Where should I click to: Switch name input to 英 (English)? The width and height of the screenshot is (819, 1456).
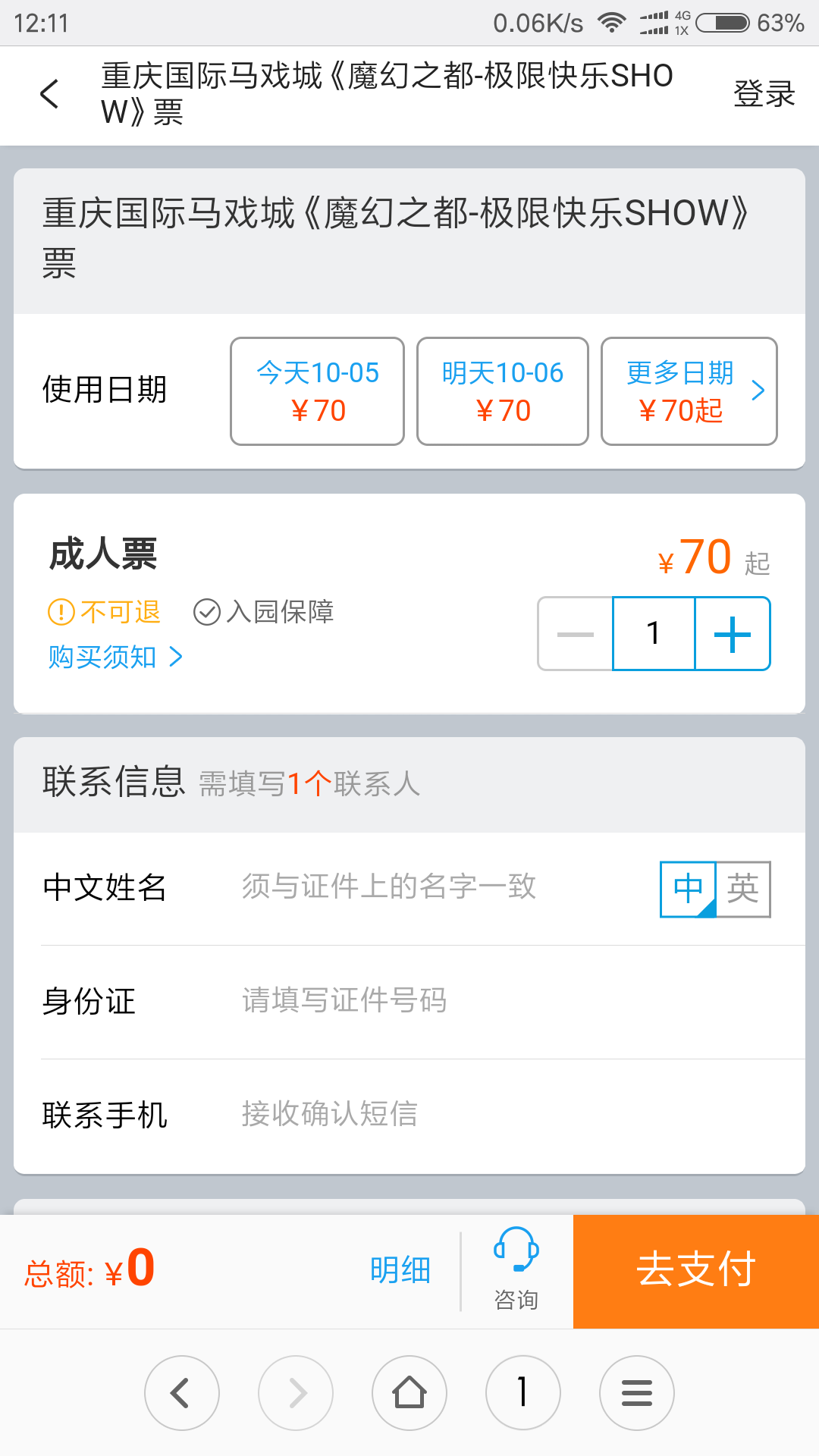pos(743,889)
